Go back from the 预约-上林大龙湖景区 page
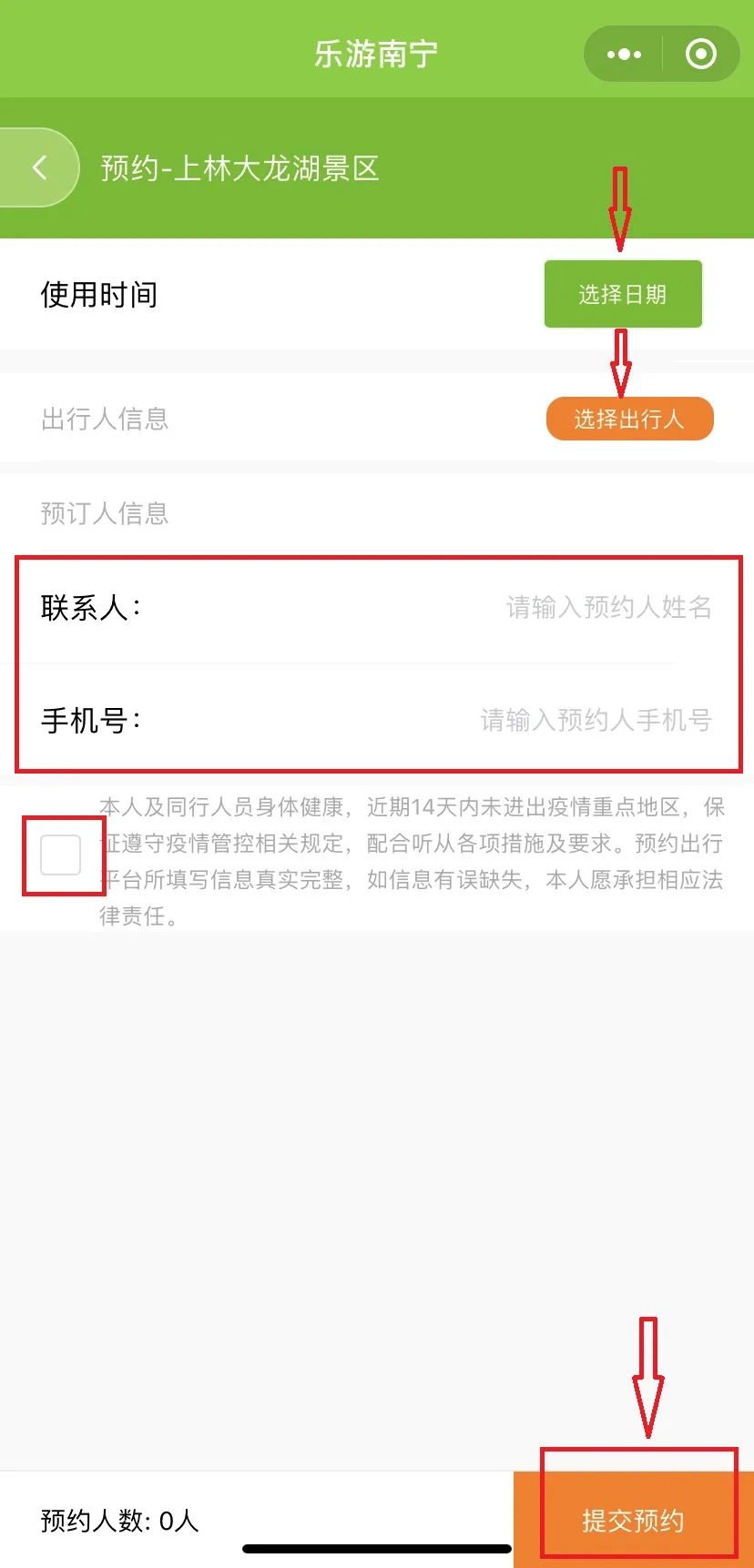 point(39,167)
